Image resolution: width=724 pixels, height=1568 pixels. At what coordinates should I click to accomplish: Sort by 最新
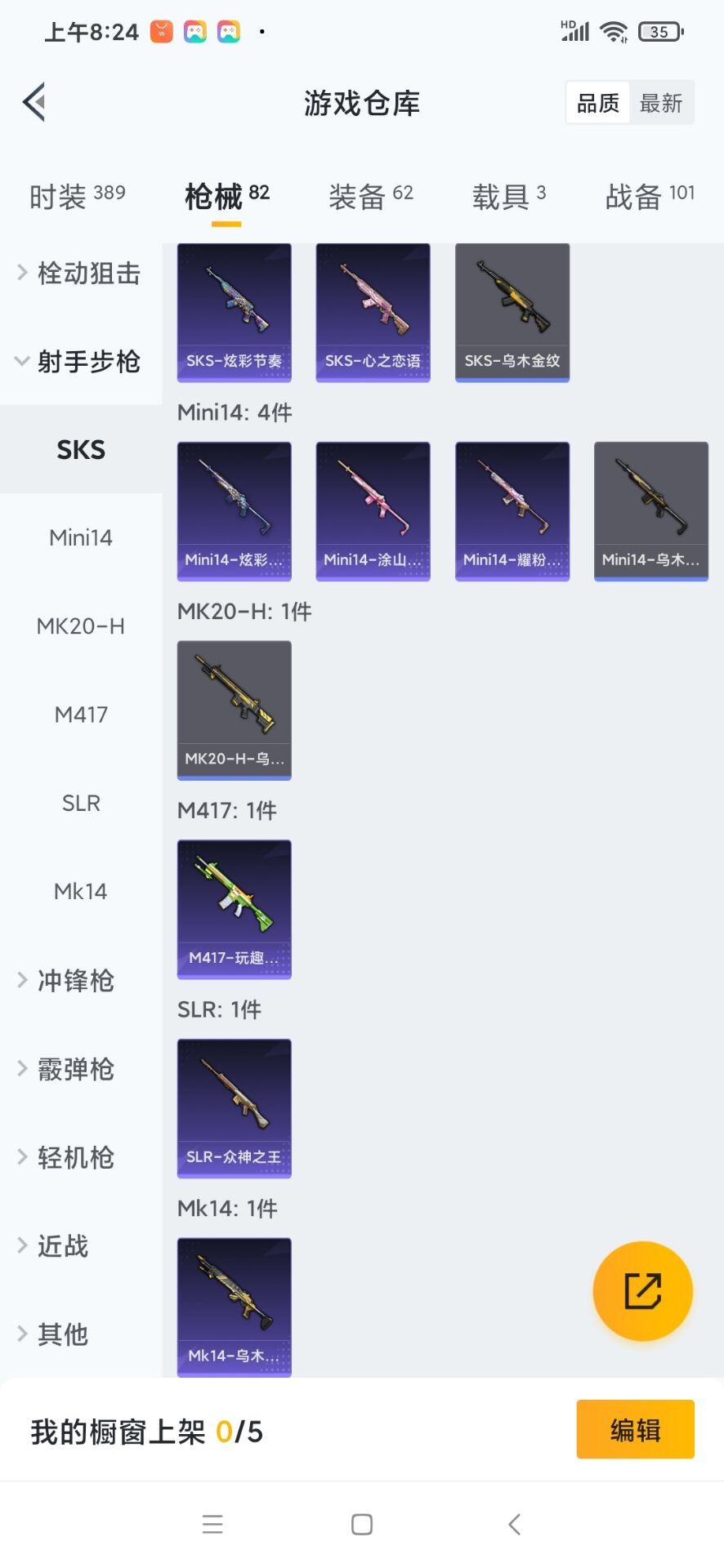click(x=660, y=103)
